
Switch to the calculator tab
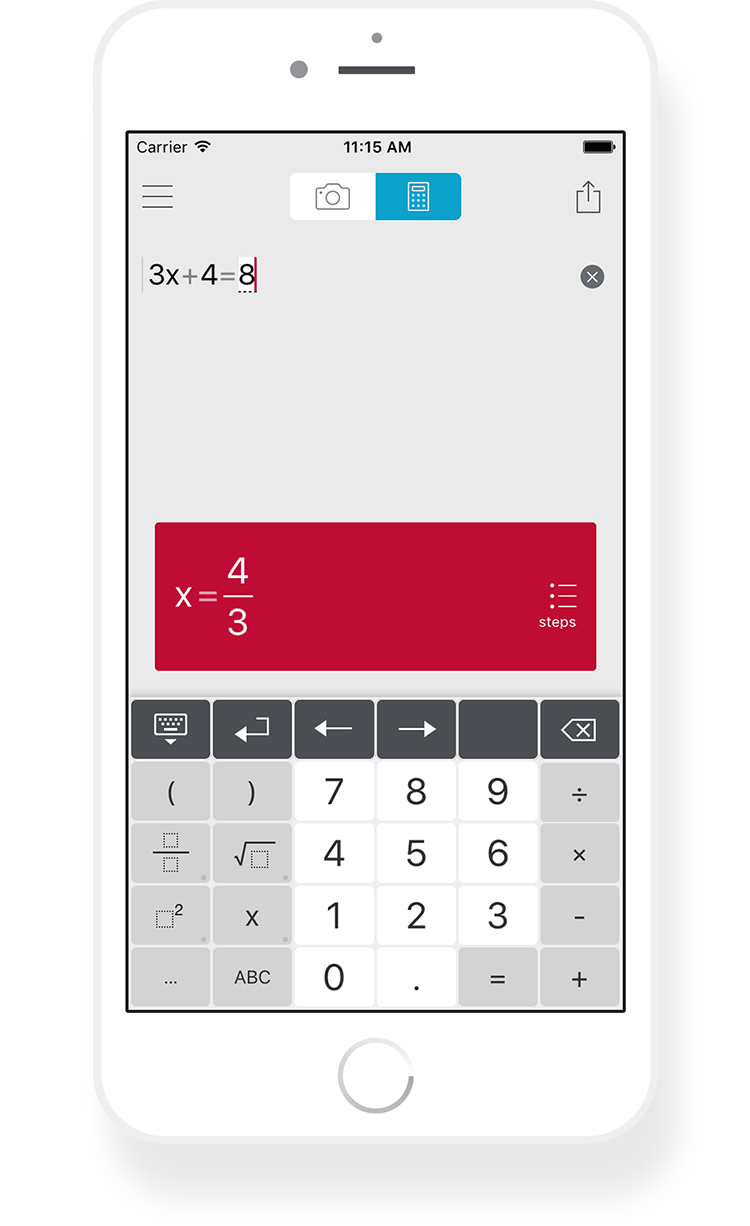pos(418,197)
